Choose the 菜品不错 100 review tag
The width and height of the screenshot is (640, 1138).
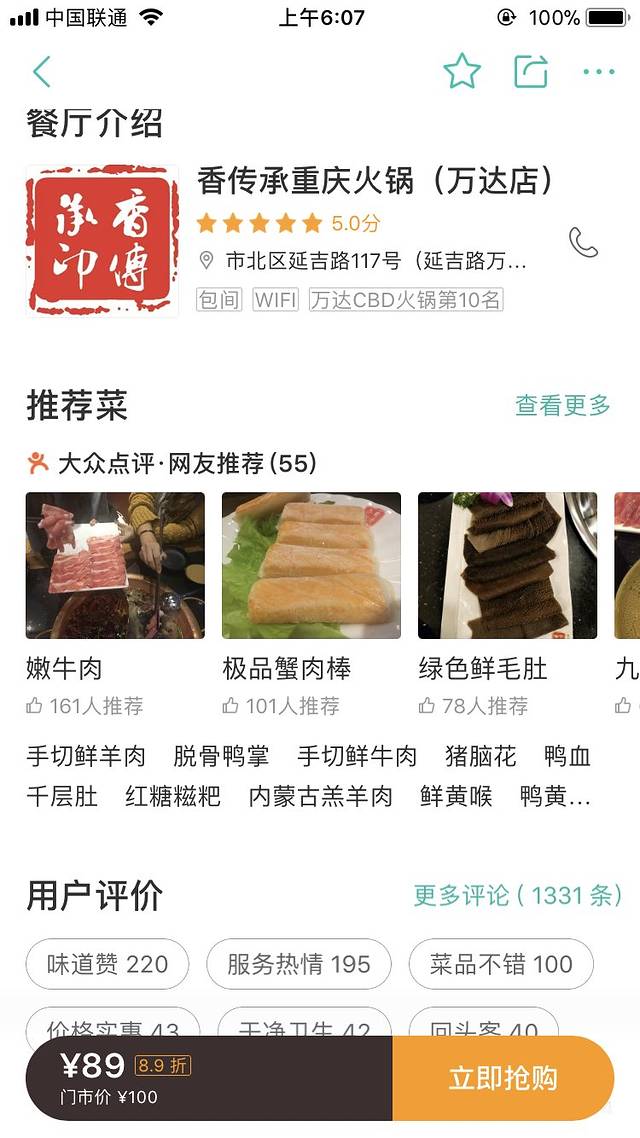pyautogui.click(x=501, y=964)
